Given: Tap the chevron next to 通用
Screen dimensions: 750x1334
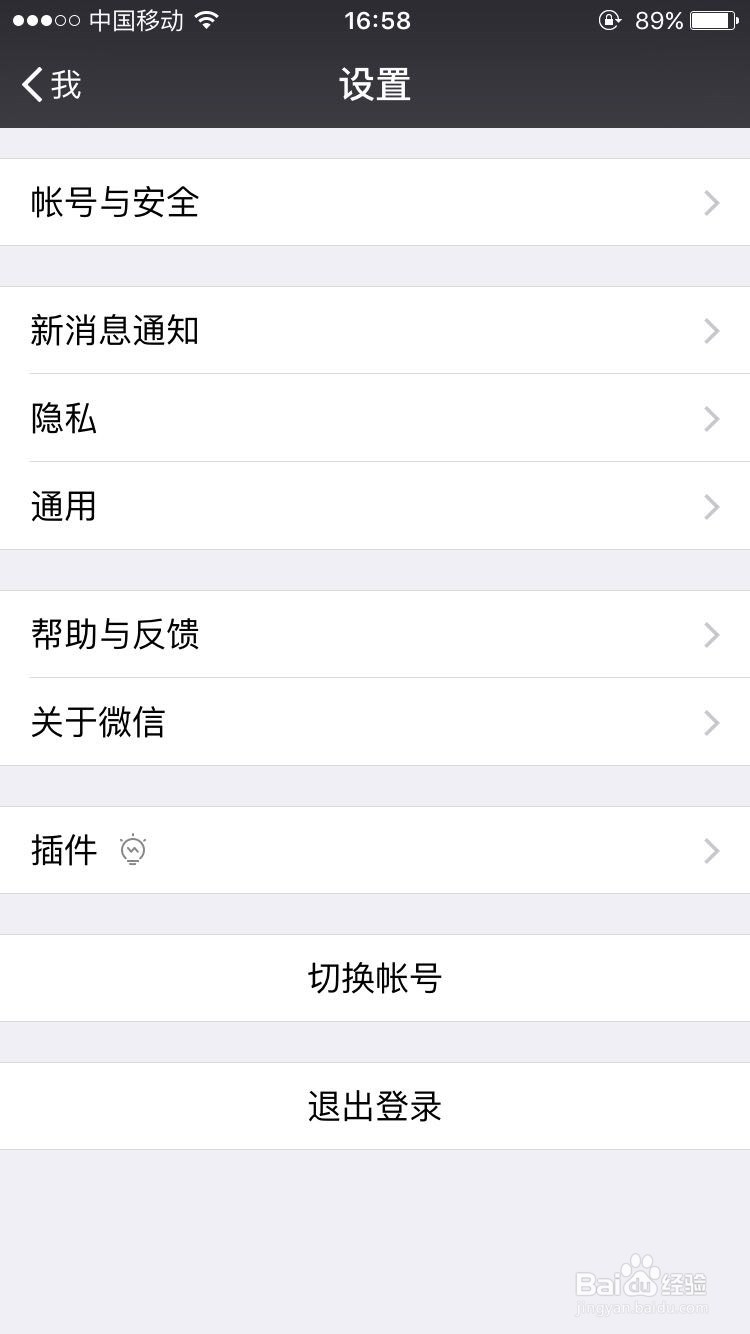Looking at the screenshot, I should [x=711, y=507].
